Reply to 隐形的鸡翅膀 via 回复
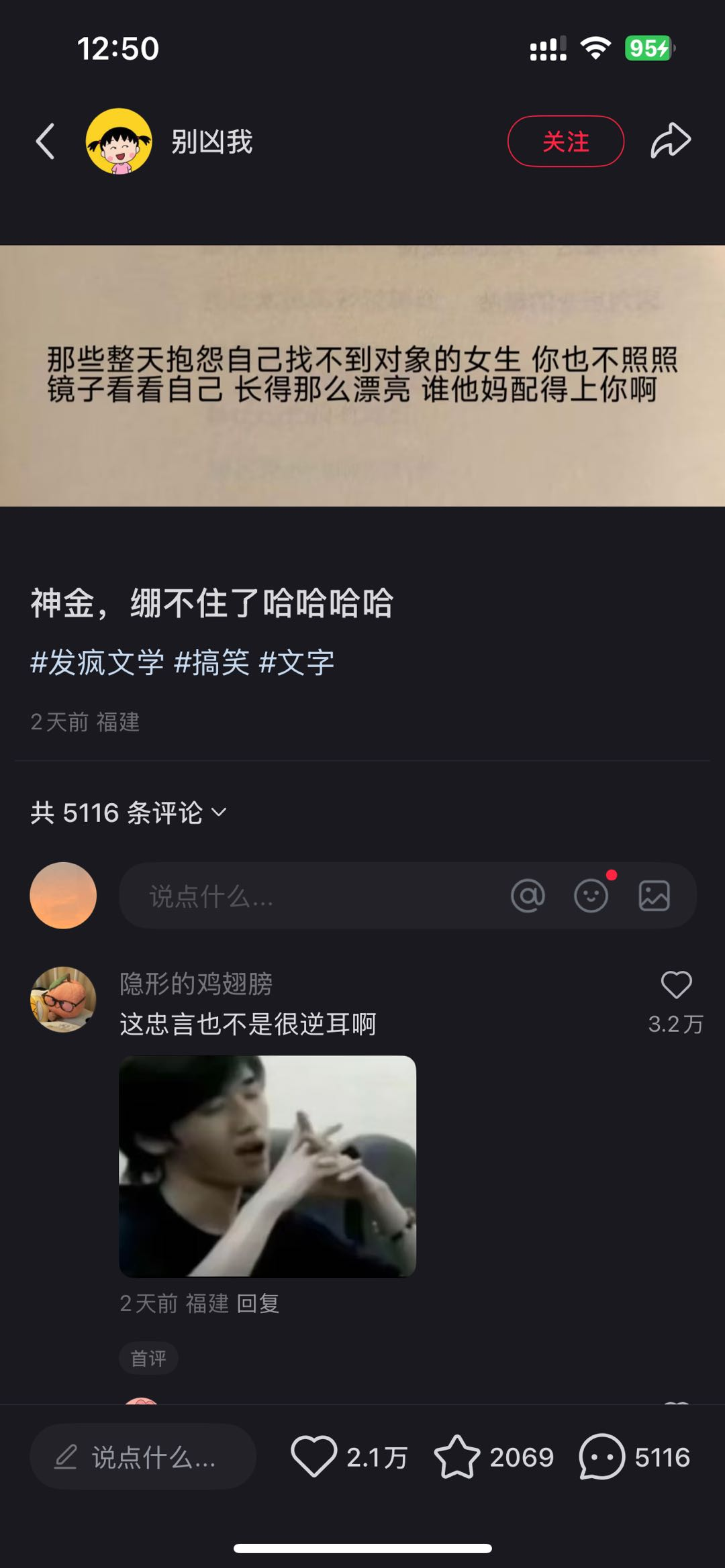 [258, 1303]
